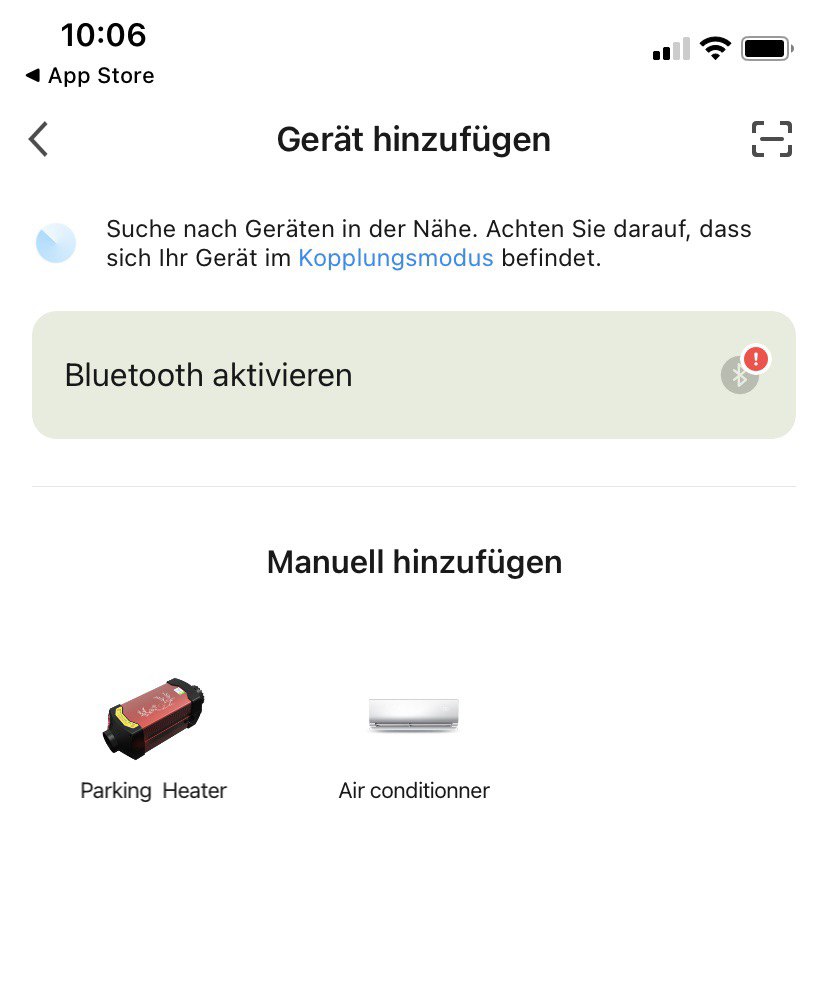Tap Bluetooth aktivieren banner

[x=413, y=375]
